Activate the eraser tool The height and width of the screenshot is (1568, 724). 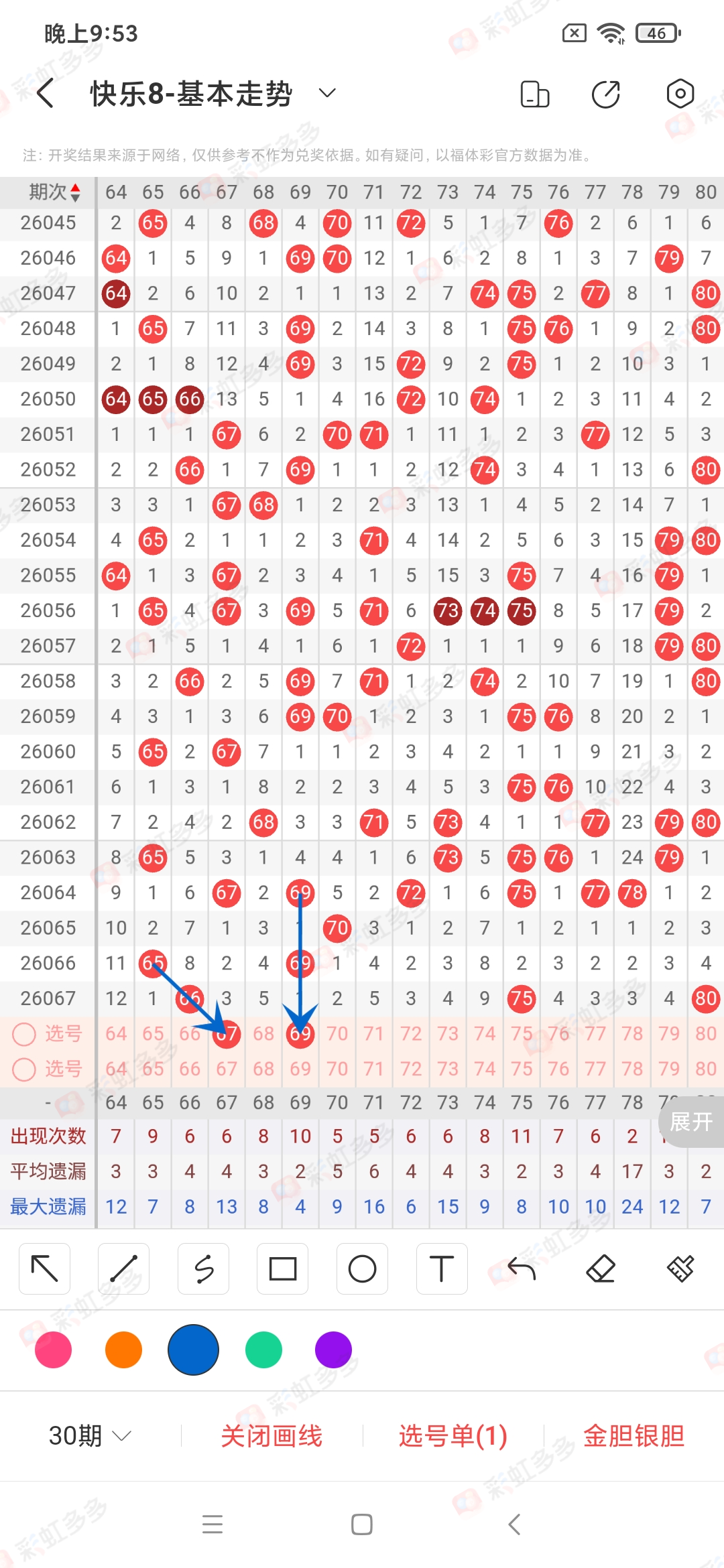[601, 1268]
